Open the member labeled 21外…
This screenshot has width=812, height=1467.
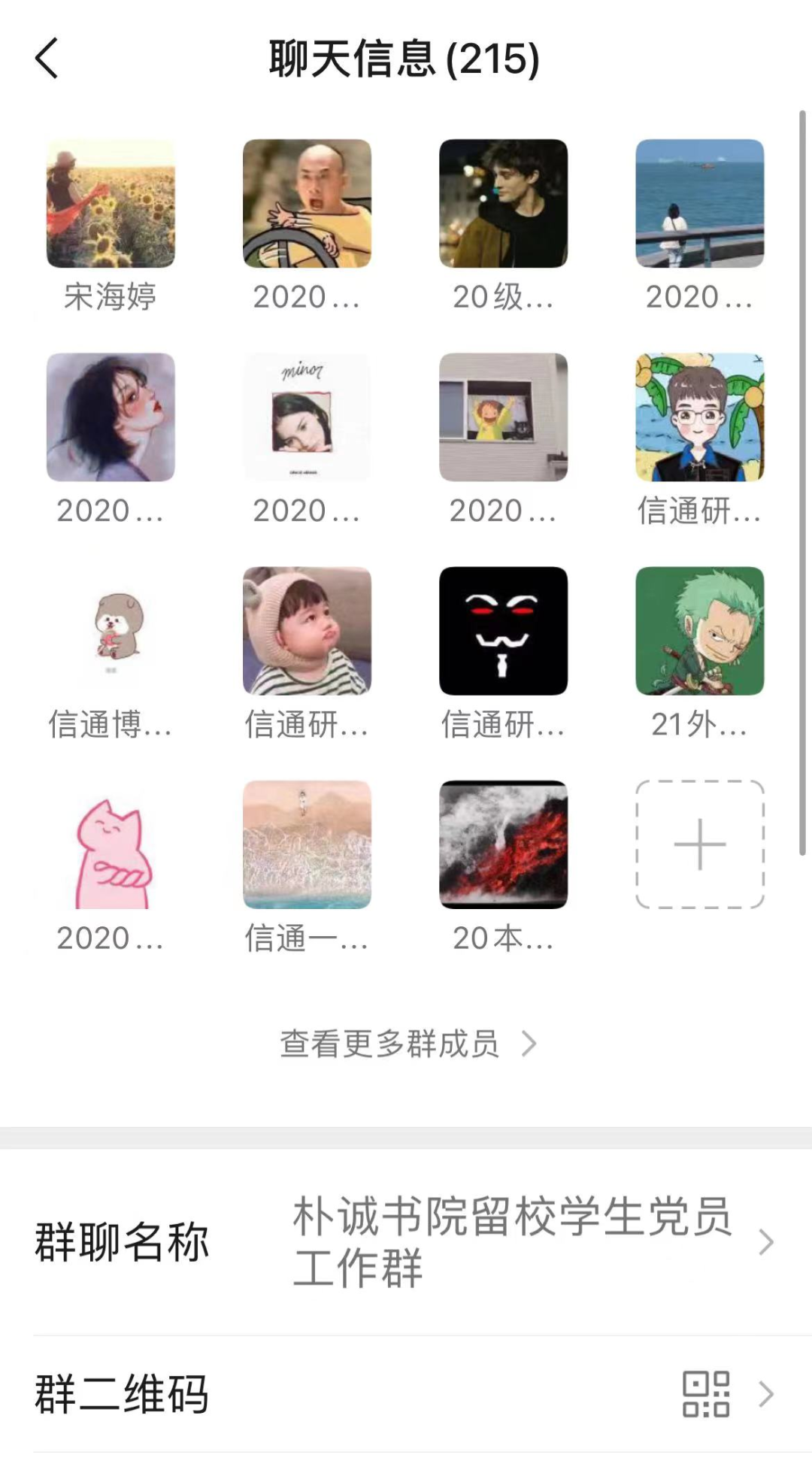[699, 631]
